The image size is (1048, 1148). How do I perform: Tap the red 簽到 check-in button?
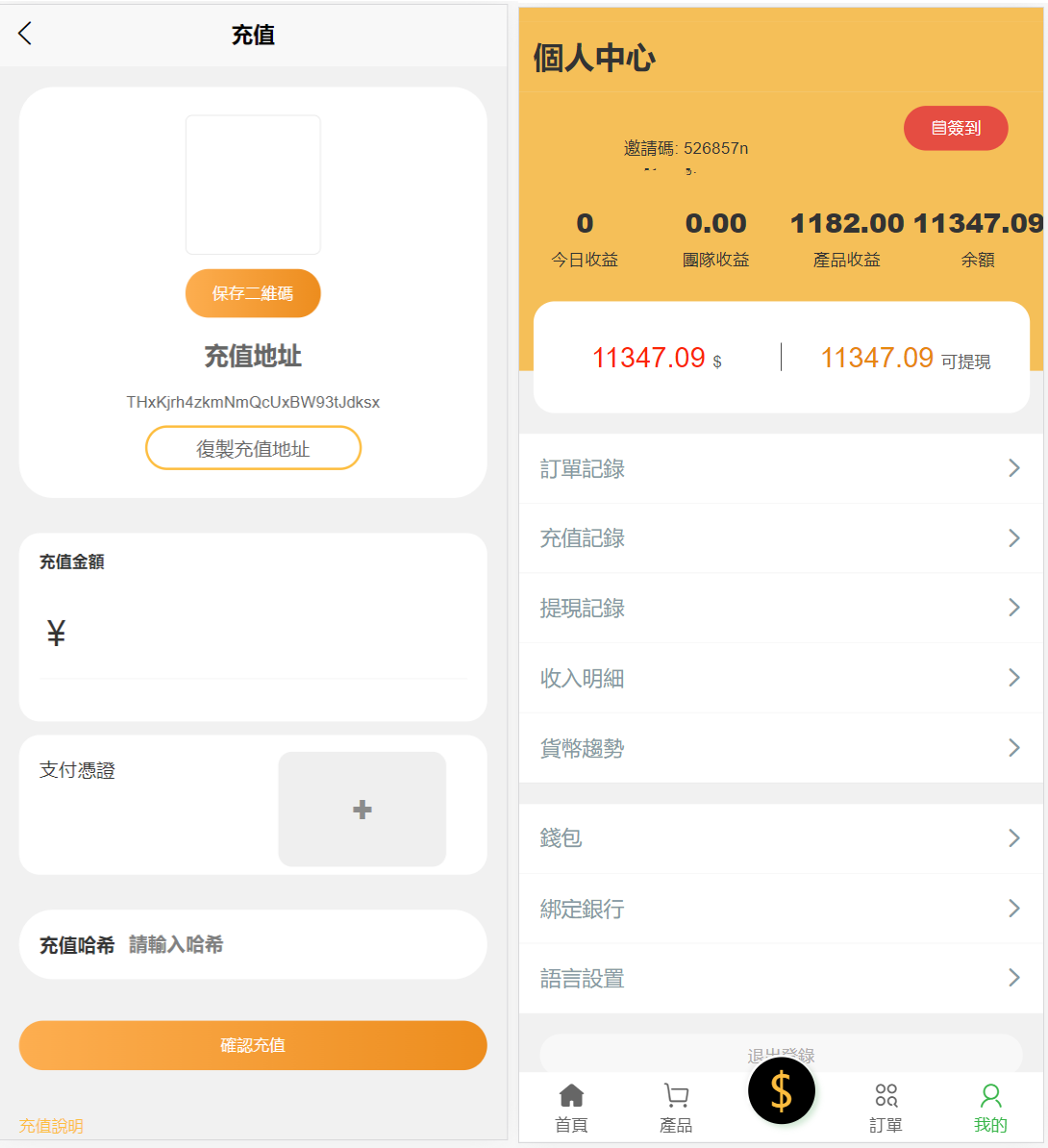[955, 128]
